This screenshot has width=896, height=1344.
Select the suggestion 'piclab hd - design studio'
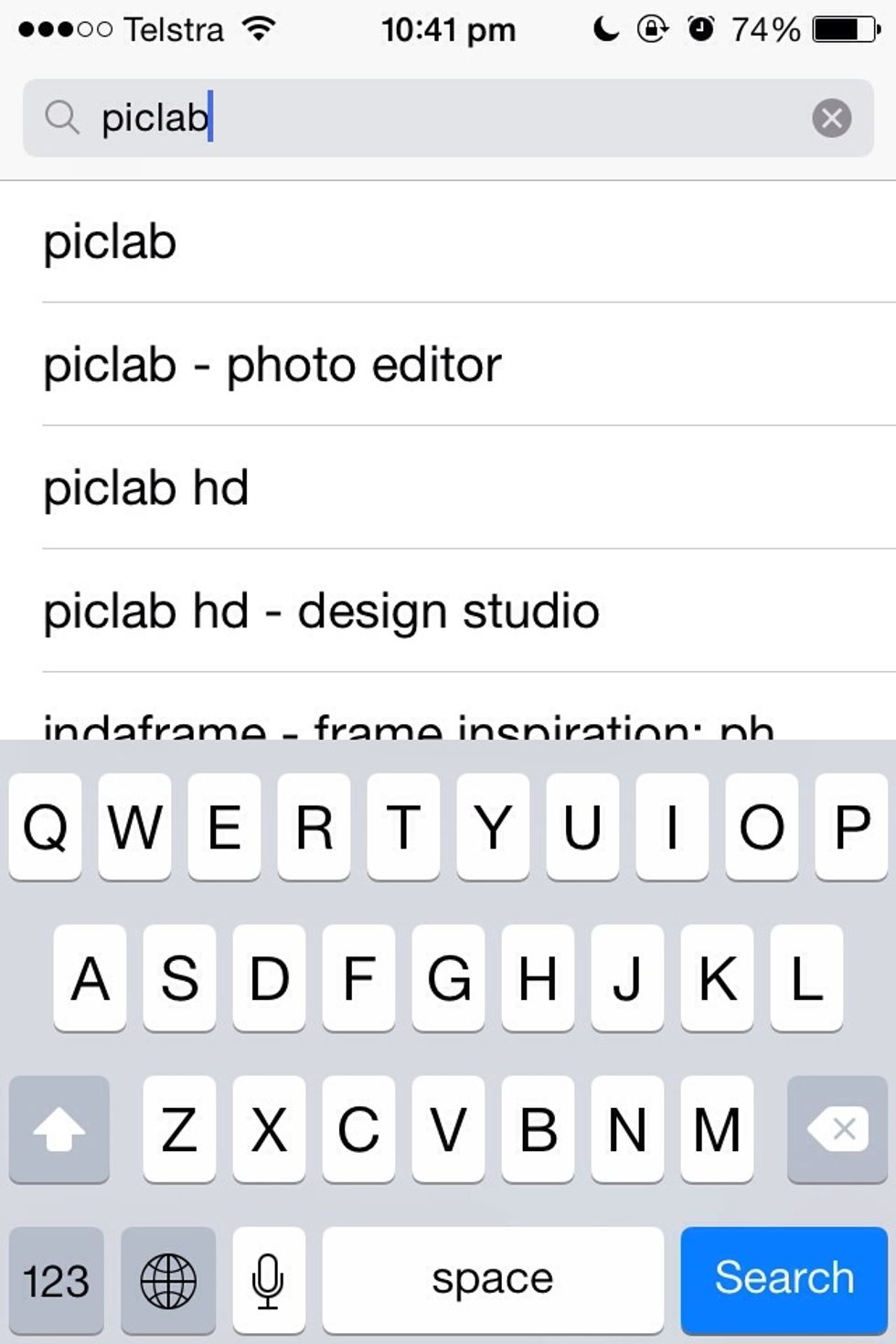320,611
